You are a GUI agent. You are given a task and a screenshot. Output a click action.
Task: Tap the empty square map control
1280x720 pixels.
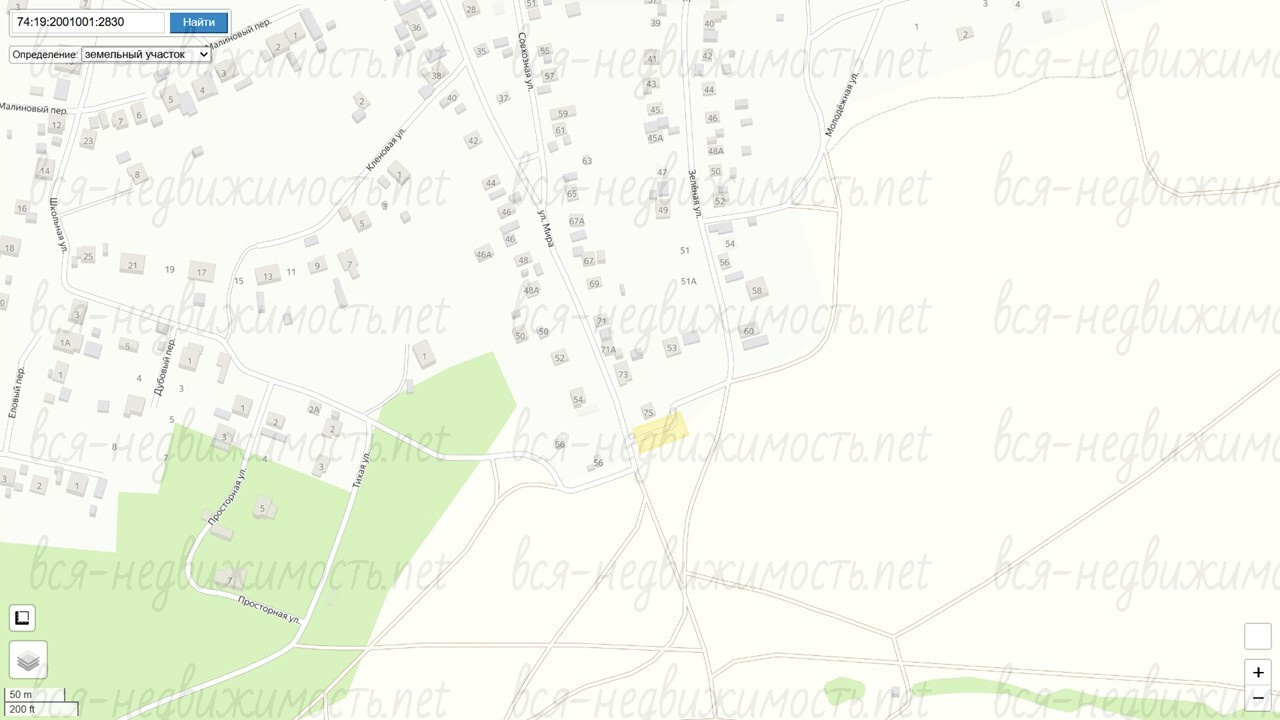[x=1258, y=636]
